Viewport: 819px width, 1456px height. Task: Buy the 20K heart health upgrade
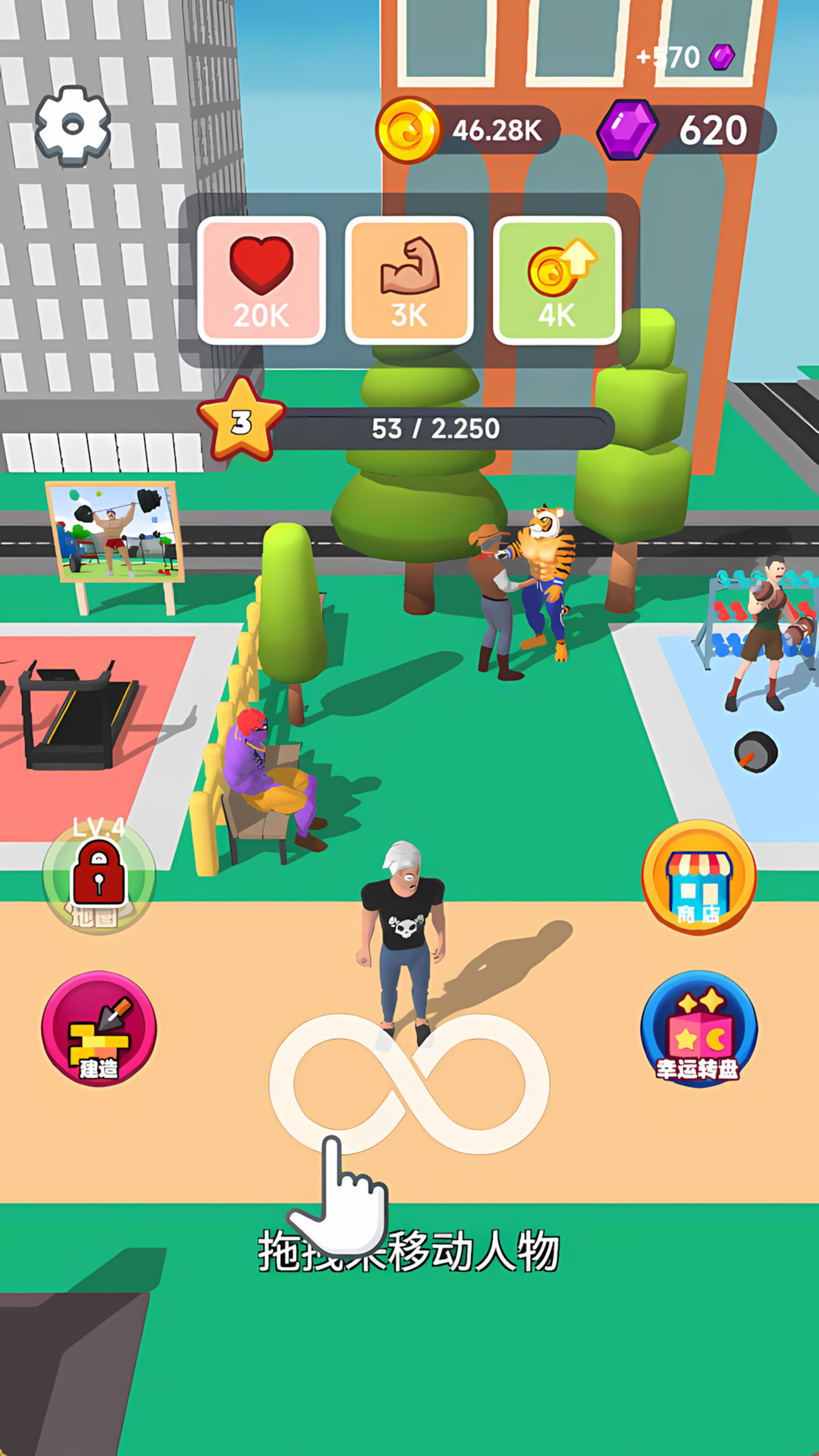[x=262, y=281]
